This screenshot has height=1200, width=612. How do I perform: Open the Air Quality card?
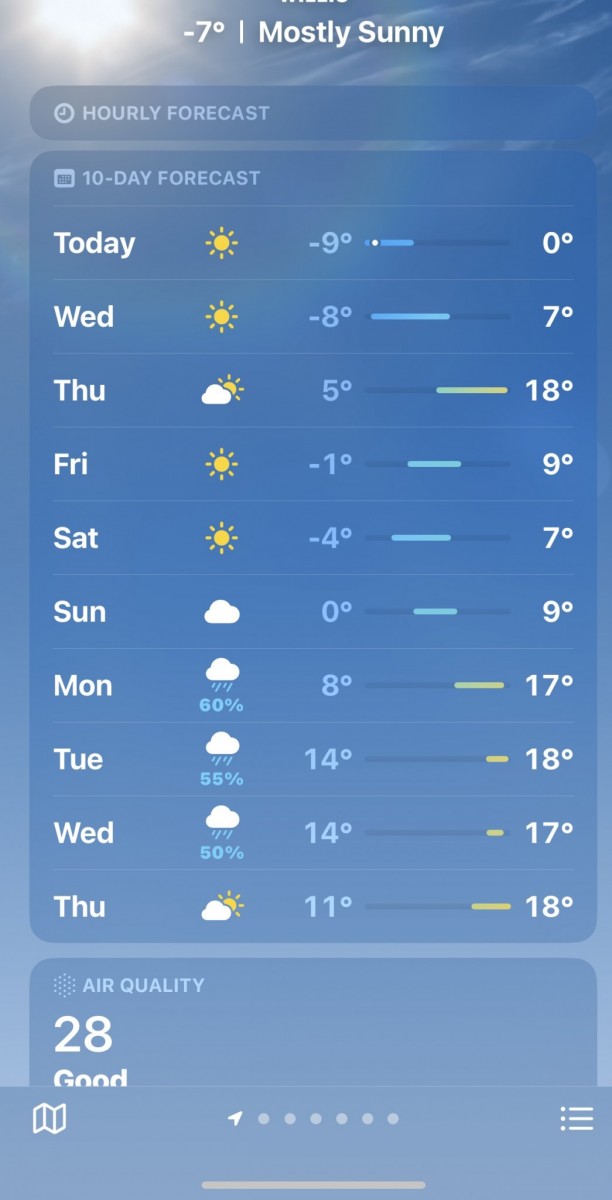point(312,1025)
